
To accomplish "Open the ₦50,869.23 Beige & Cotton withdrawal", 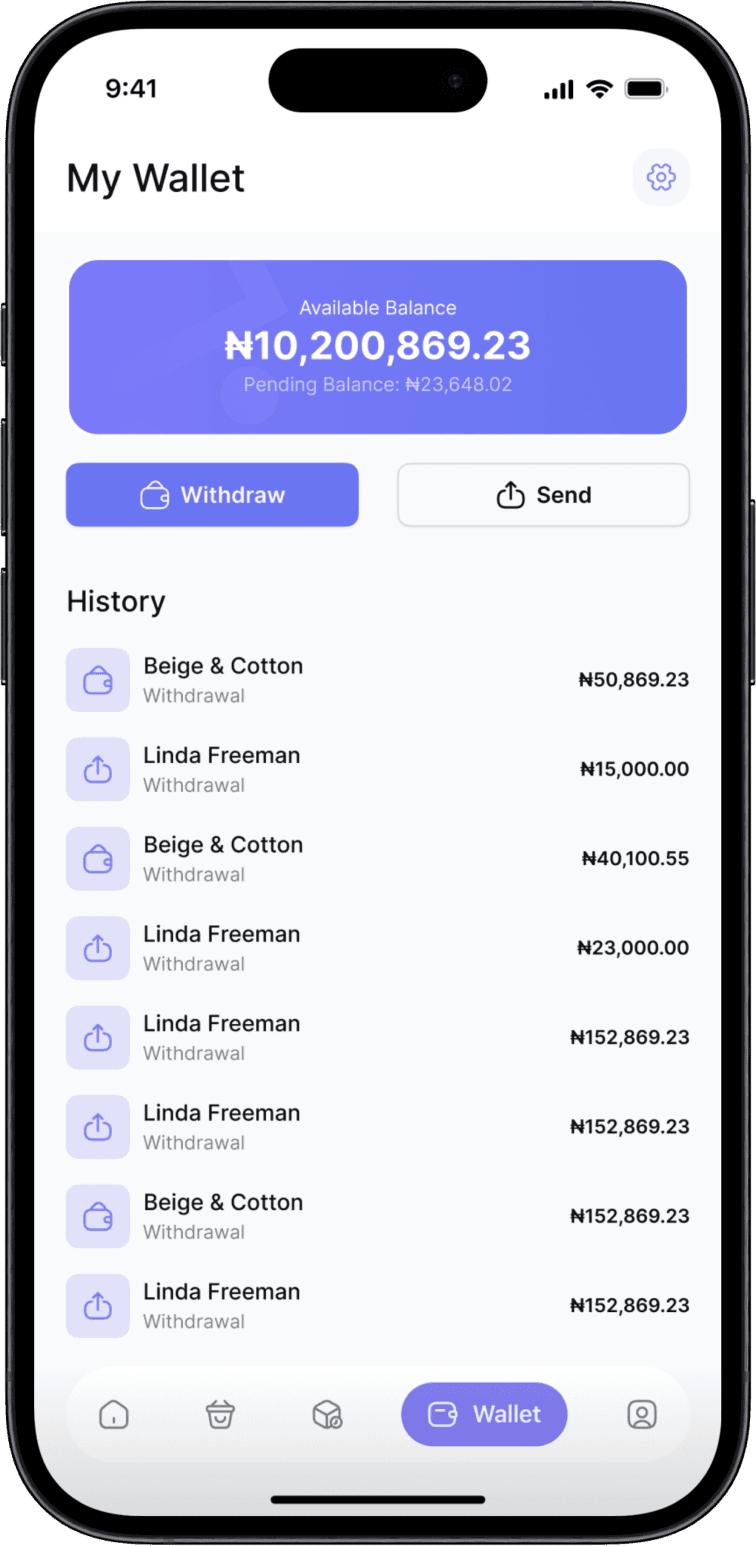I will pyautogui.click(x=377, y=680).
